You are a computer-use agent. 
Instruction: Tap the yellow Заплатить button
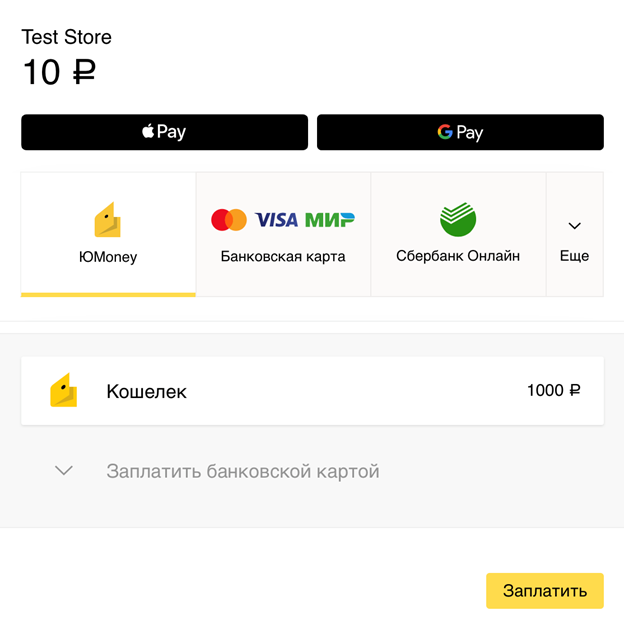point(544,591)
